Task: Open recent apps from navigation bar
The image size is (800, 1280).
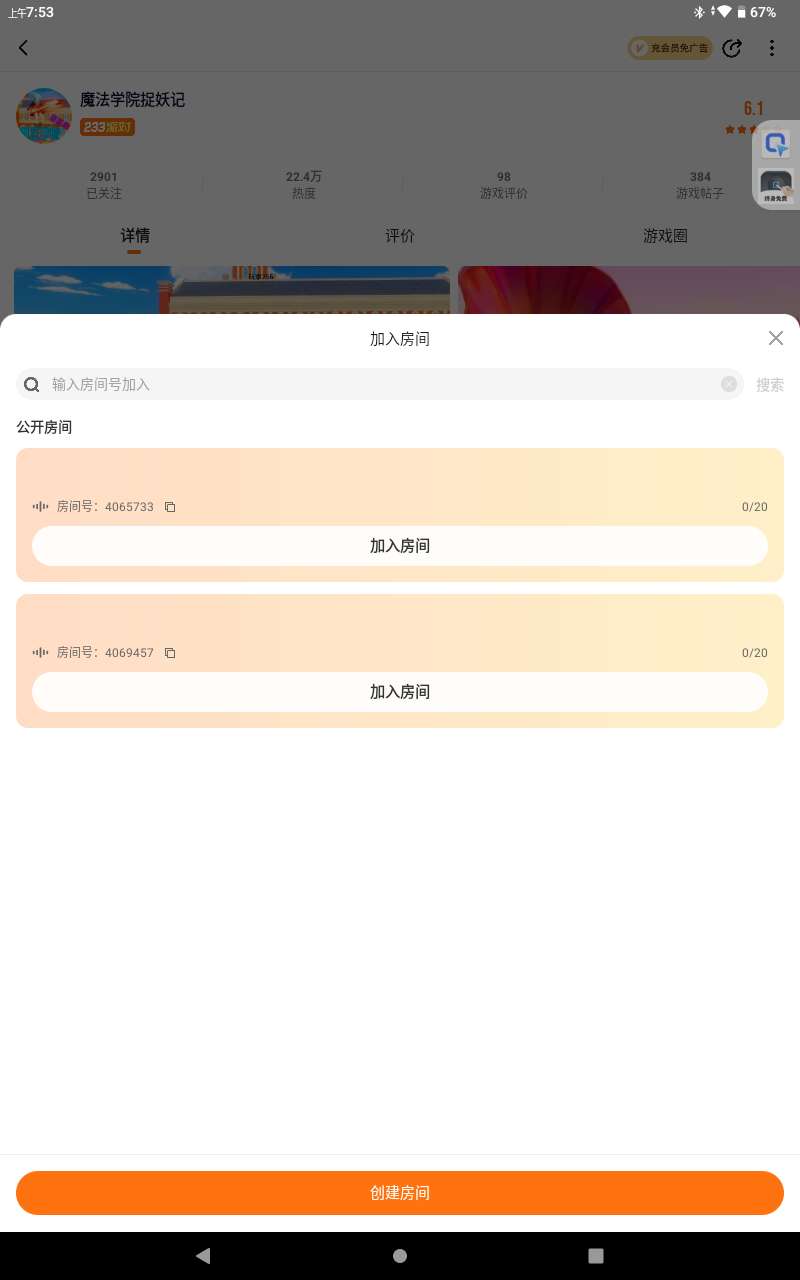Action: pyautogui.click(x=596, y=1256)
